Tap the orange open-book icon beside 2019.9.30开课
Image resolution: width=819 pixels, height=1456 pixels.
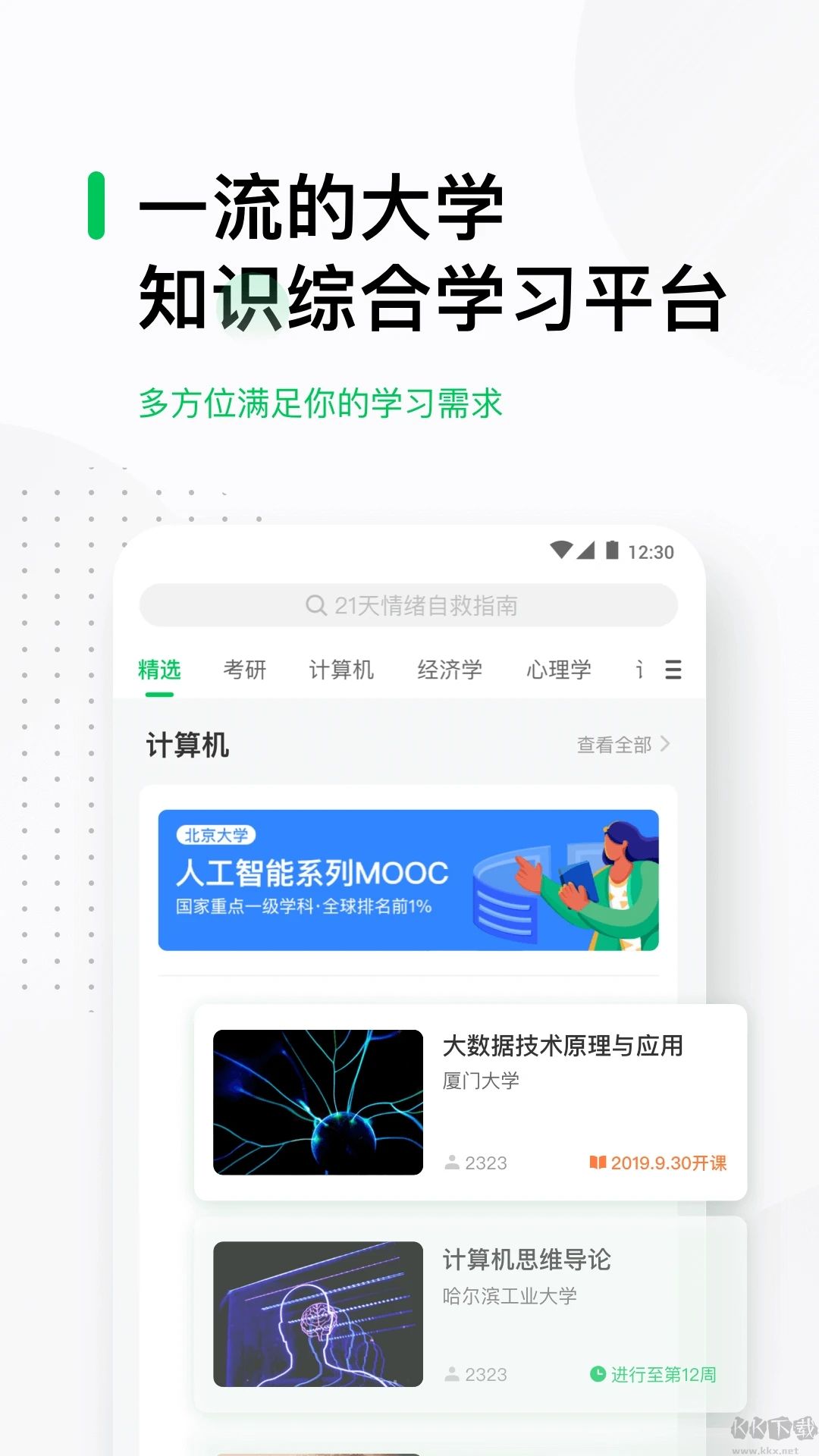click(x=598, y=1163)
